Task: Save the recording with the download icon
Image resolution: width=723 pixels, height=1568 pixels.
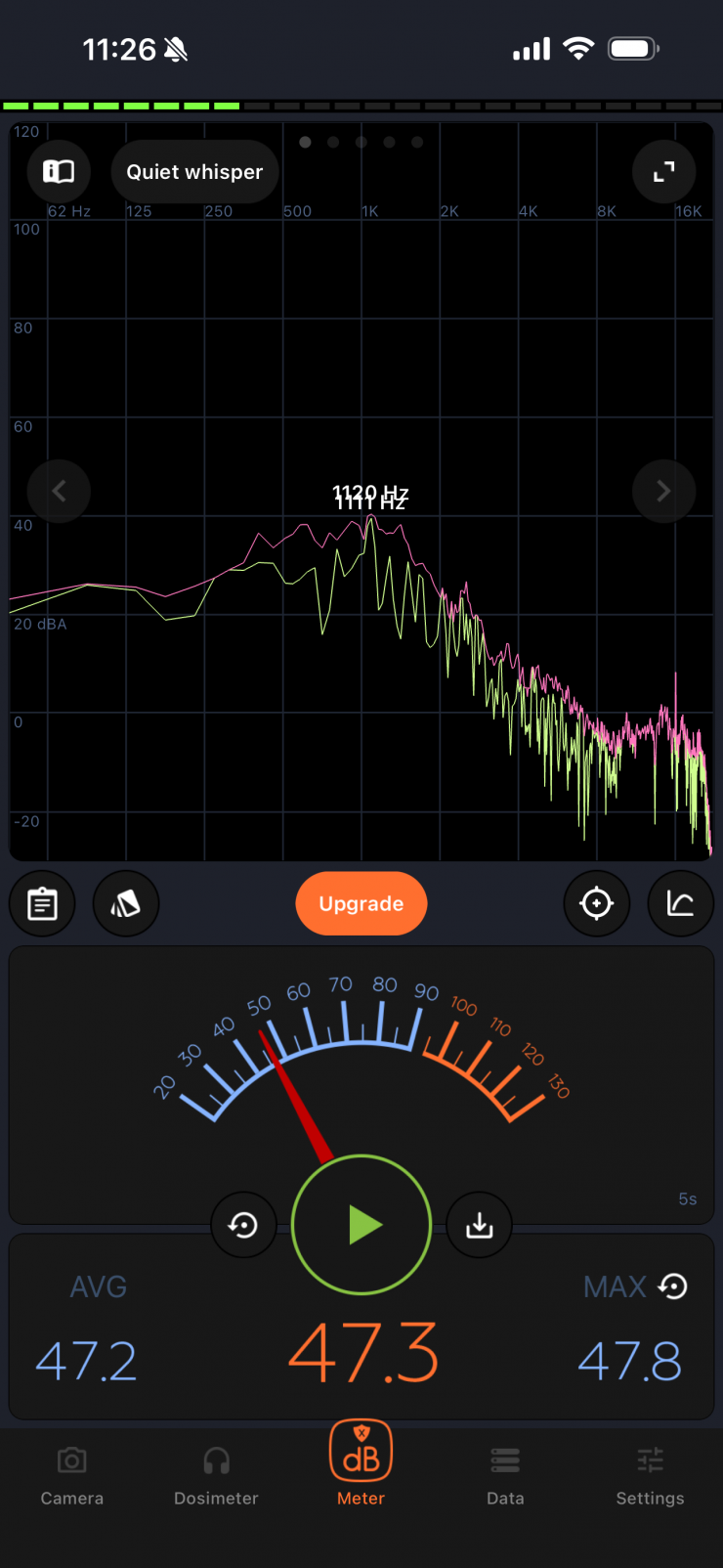Action: (x=480, y=1225)
